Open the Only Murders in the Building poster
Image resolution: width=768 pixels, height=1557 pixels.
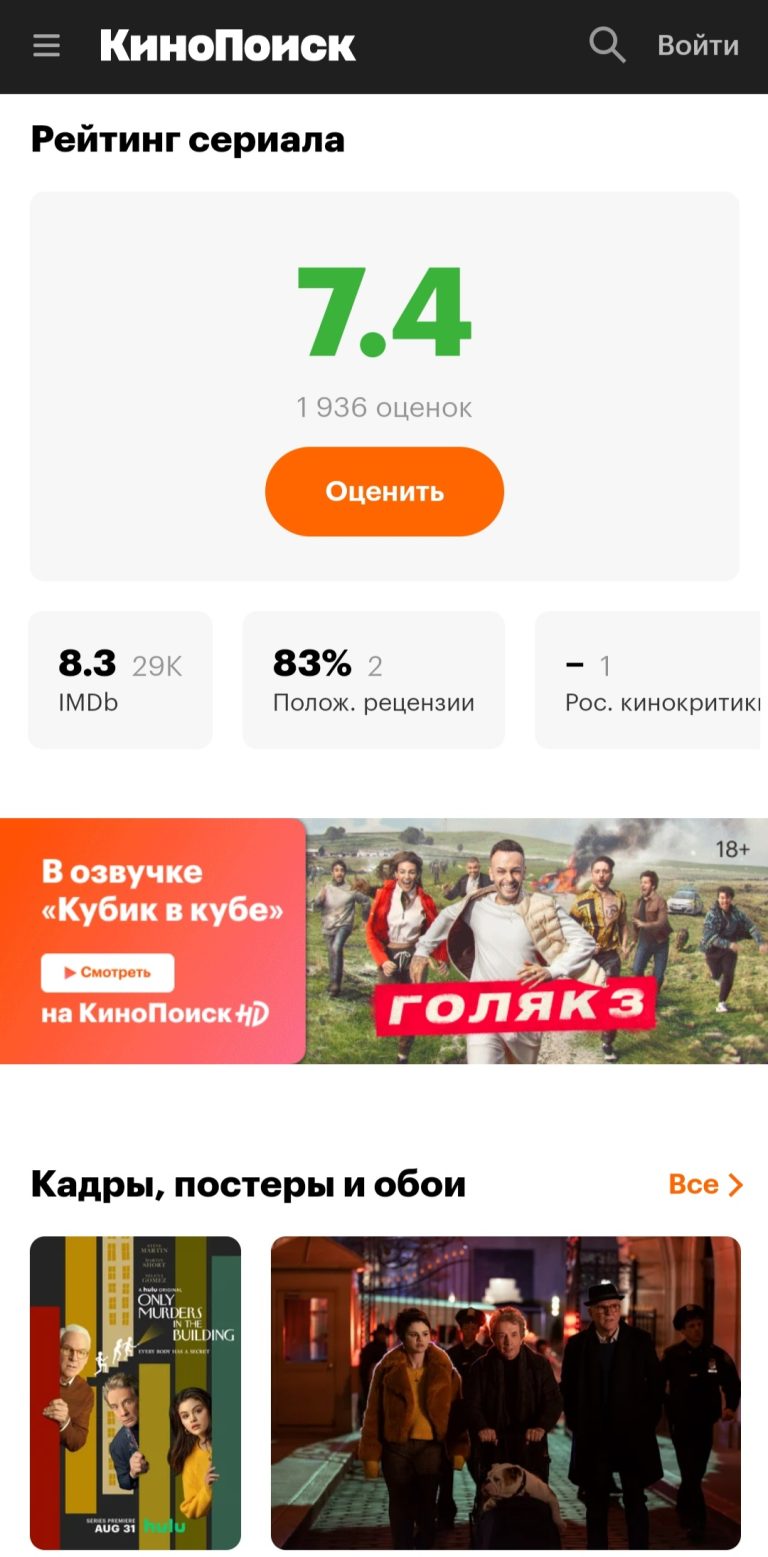(135, 1392)
